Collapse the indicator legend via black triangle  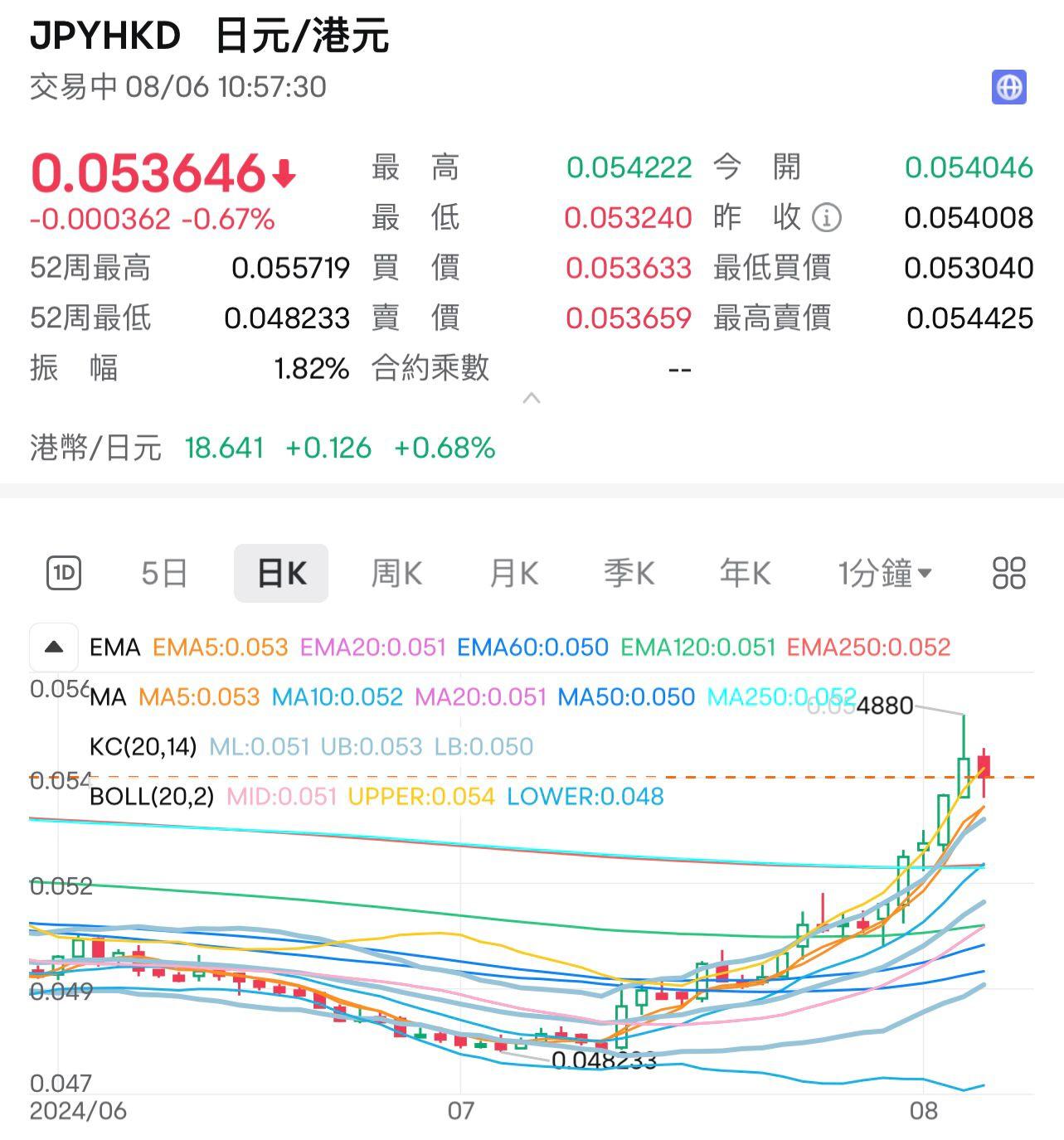coord(53,647)
